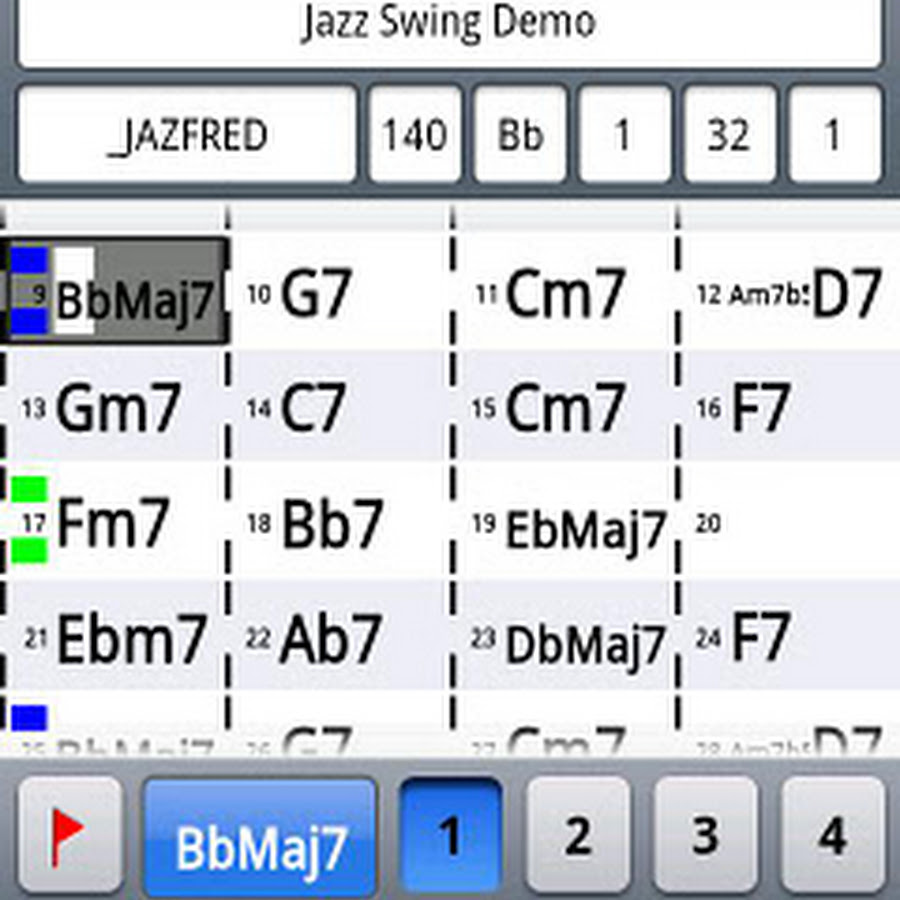This screenshot has height=900, width=900.
Task: Change the tempo value 140
Action: pyautogui.click(x=414, y=135)
